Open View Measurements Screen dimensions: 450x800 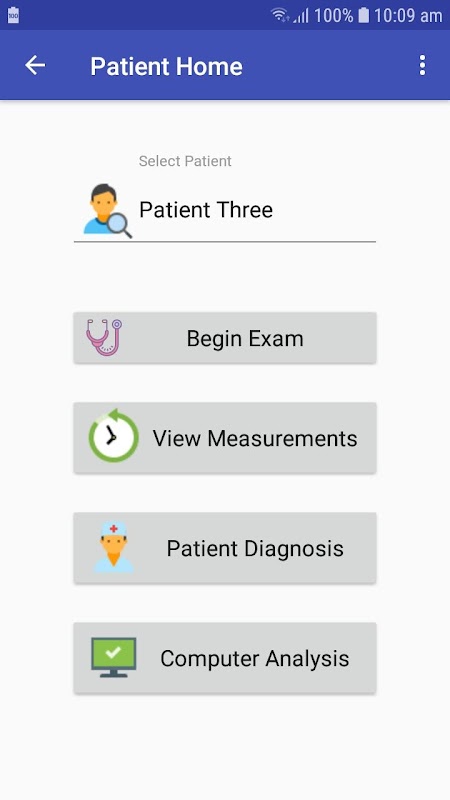[225, 438]
